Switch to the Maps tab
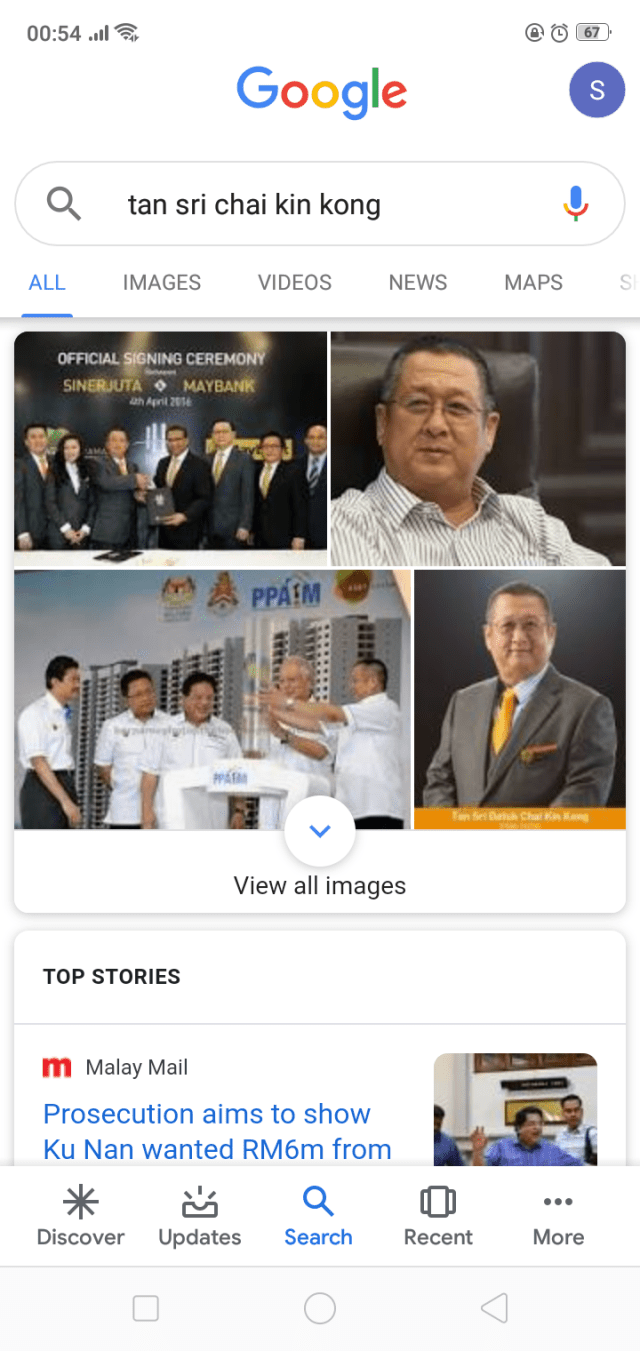 click(x=533, y=282)
